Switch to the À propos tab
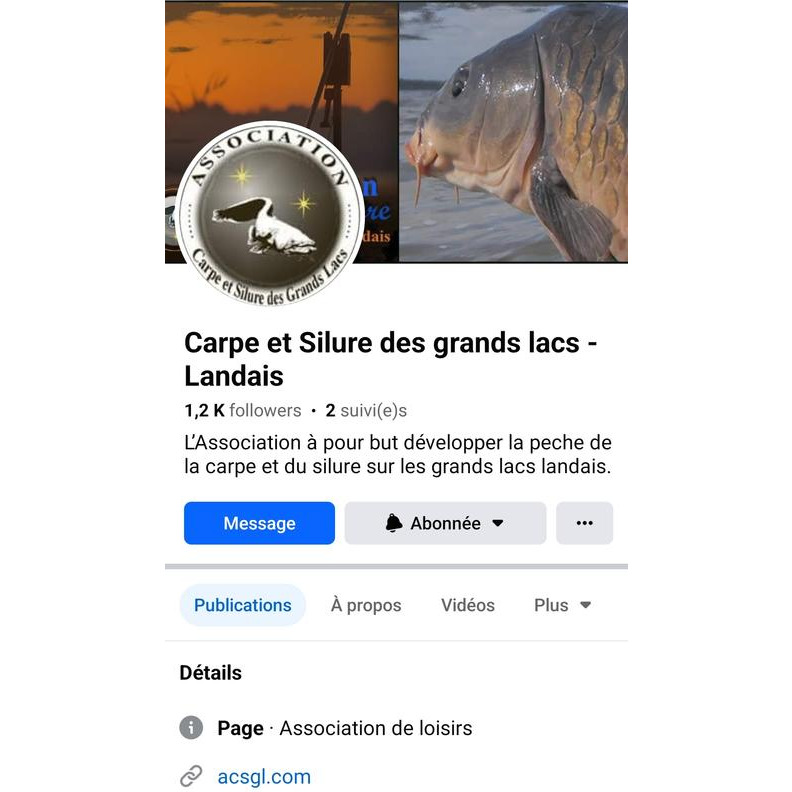The image size is (792, 792). click(x=366, y=605)
